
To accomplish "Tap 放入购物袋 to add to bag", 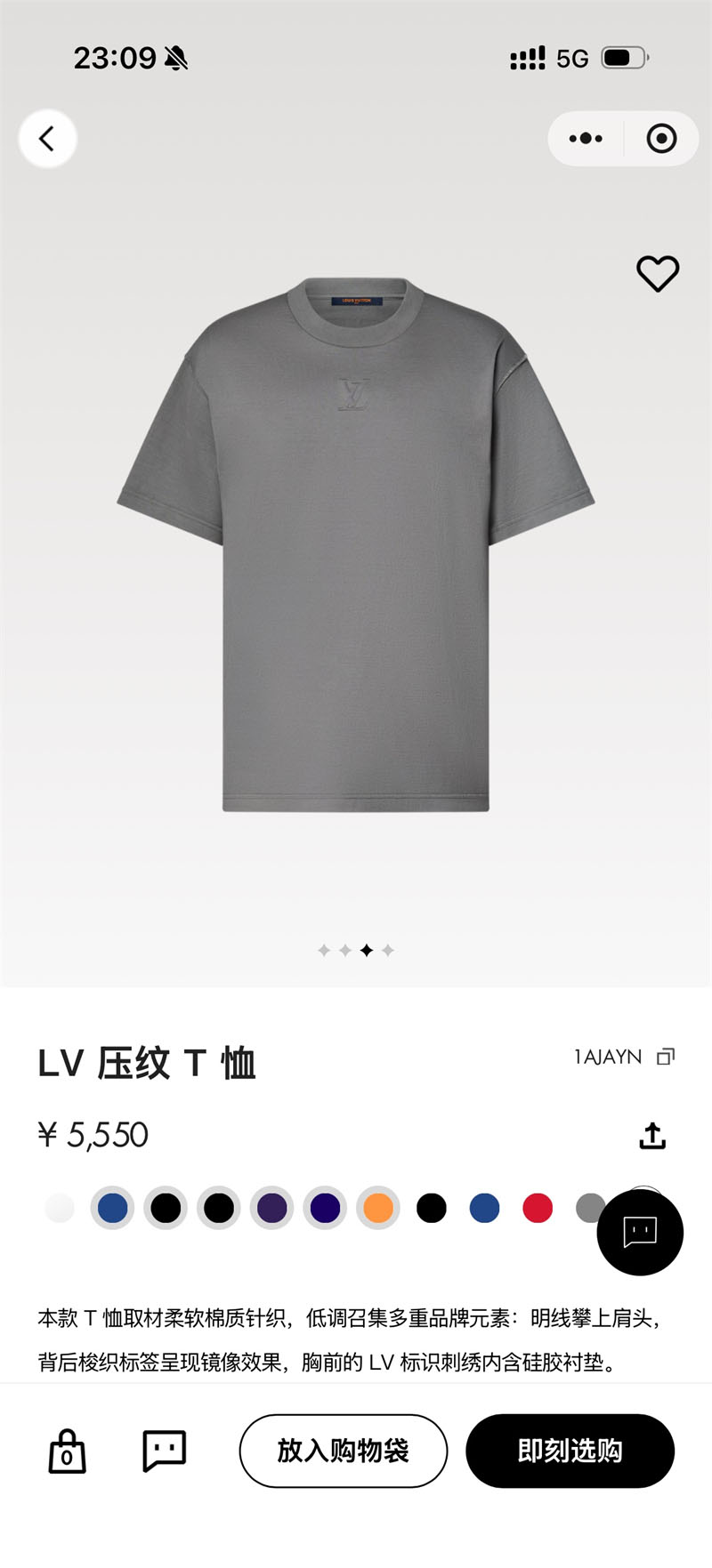I will click(x=343, y=1451).
